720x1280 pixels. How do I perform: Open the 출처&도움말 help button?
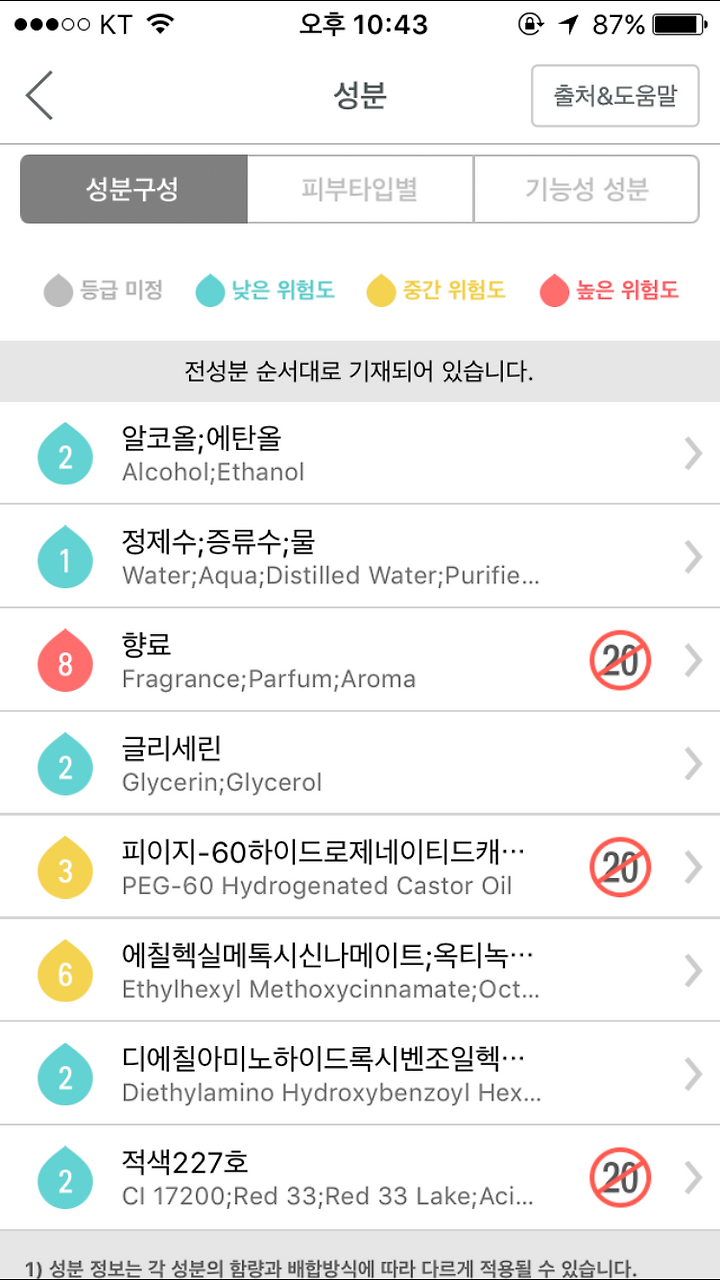click(615, 96)
